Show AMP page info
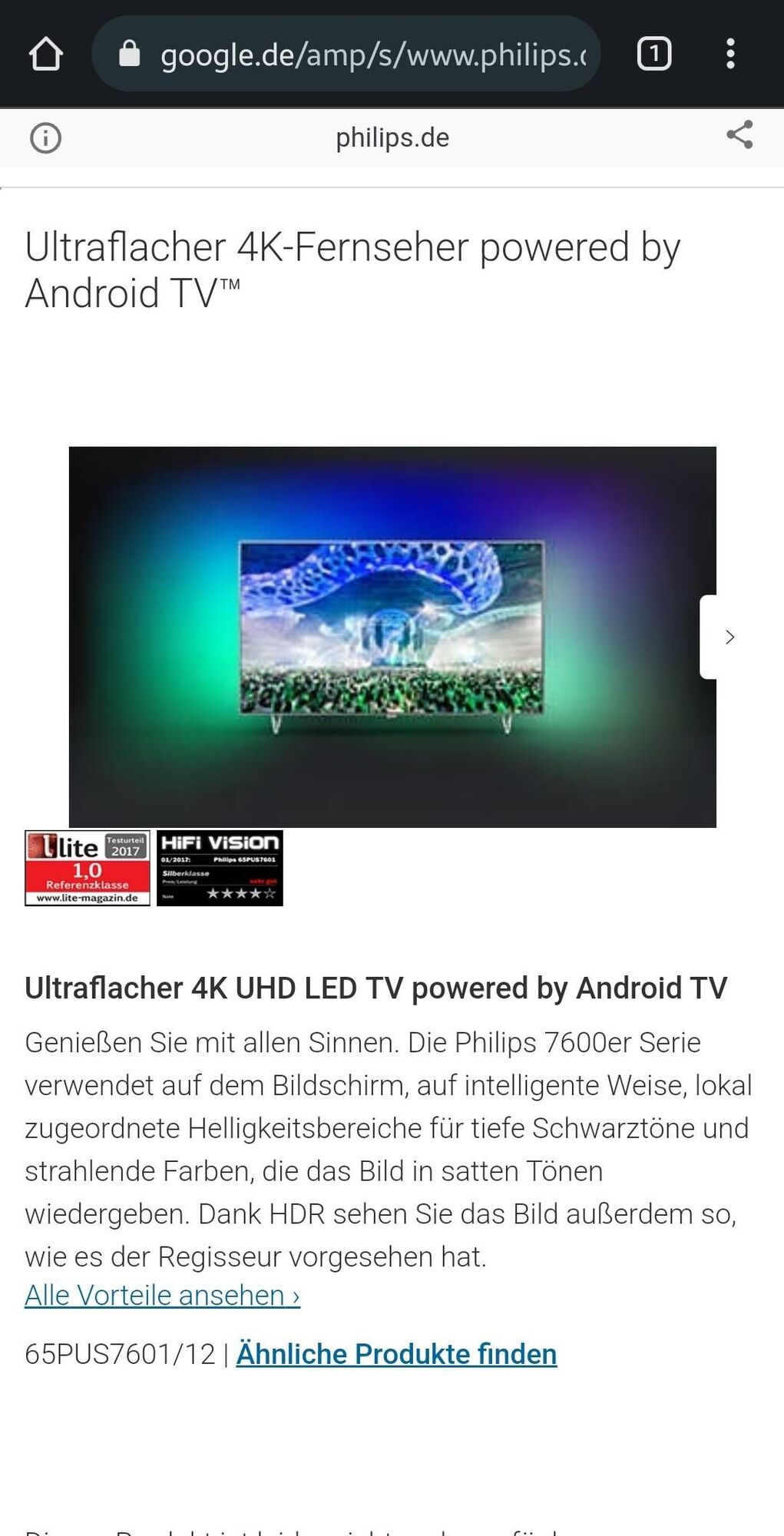This screenshot has height=1536, width=784. click(45, 138)
